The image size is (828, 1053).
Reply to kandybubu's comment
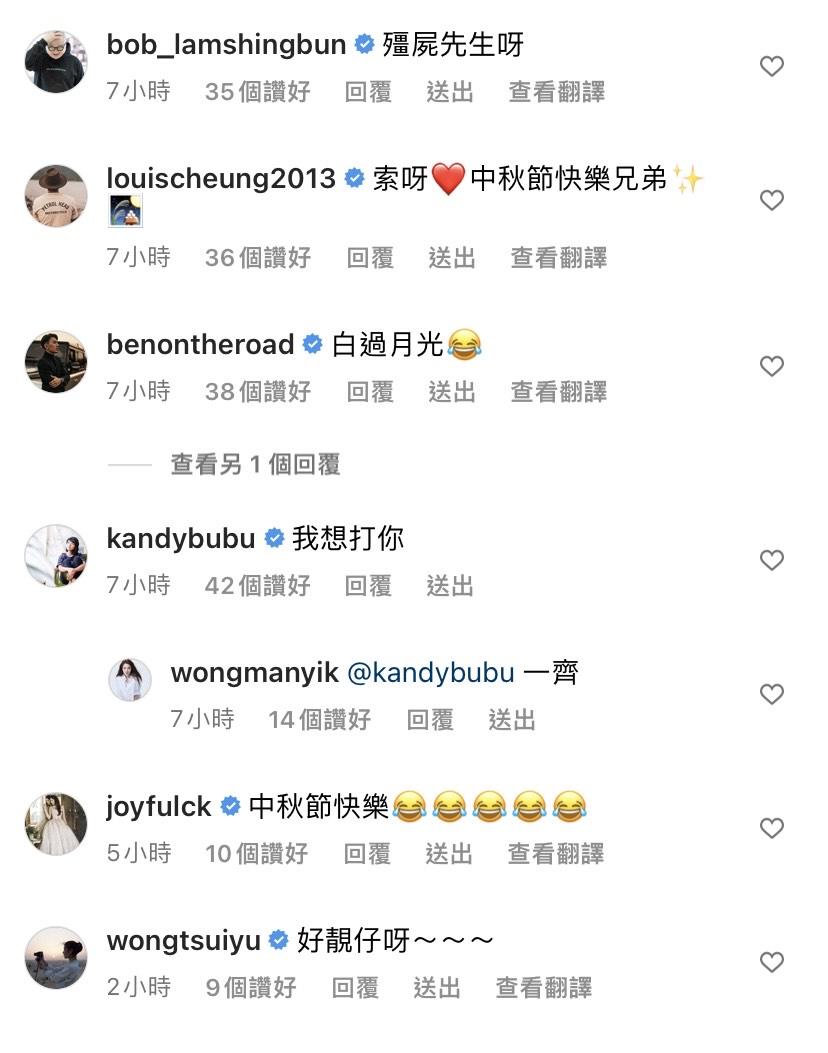click(368, 586)
